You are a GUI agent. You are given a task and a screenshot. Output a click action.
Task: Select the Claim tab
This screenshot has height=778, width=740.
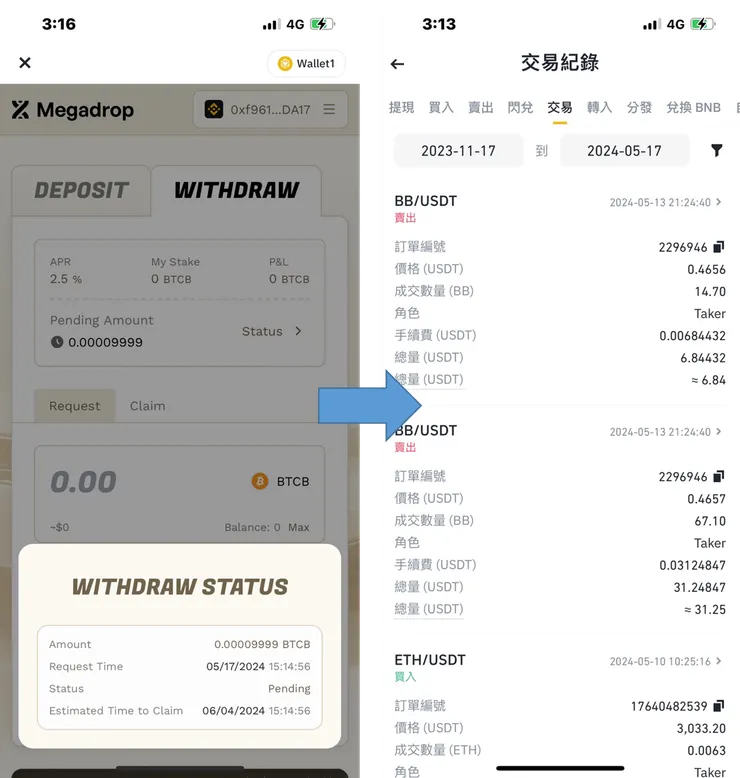[147, 406]
